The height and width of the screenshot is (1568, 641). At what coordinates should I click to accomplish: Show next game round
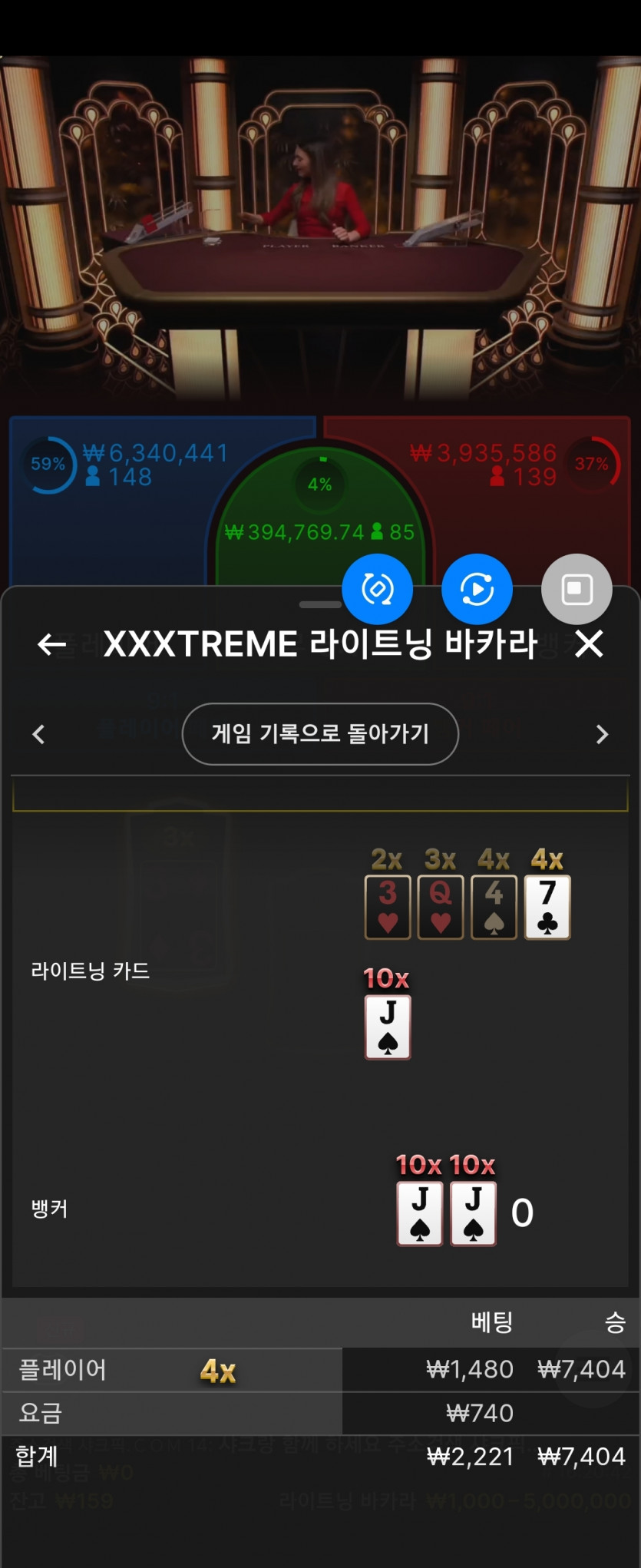(x=602, y=734)
